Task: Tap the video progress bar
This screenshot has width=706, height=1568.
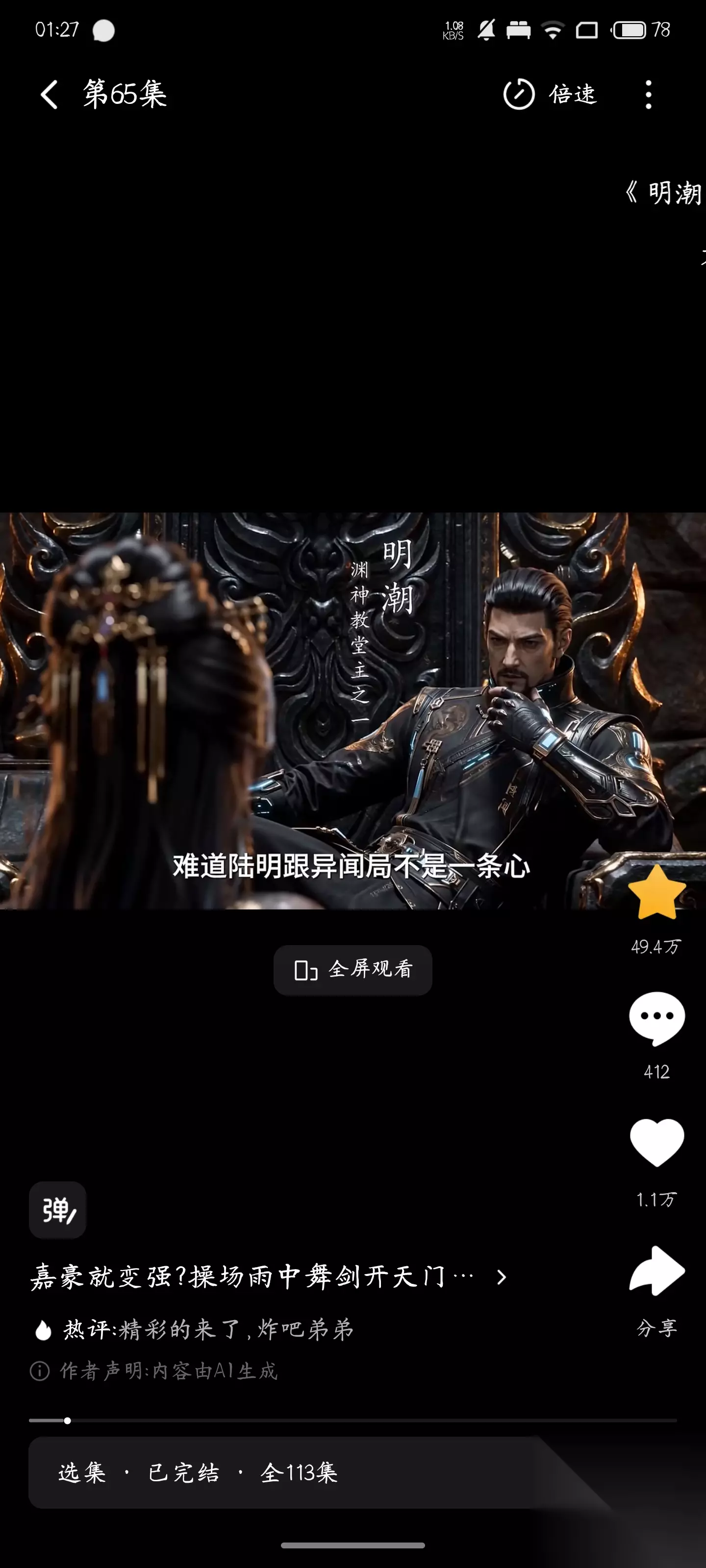Action: click(x=353, y=1421)
